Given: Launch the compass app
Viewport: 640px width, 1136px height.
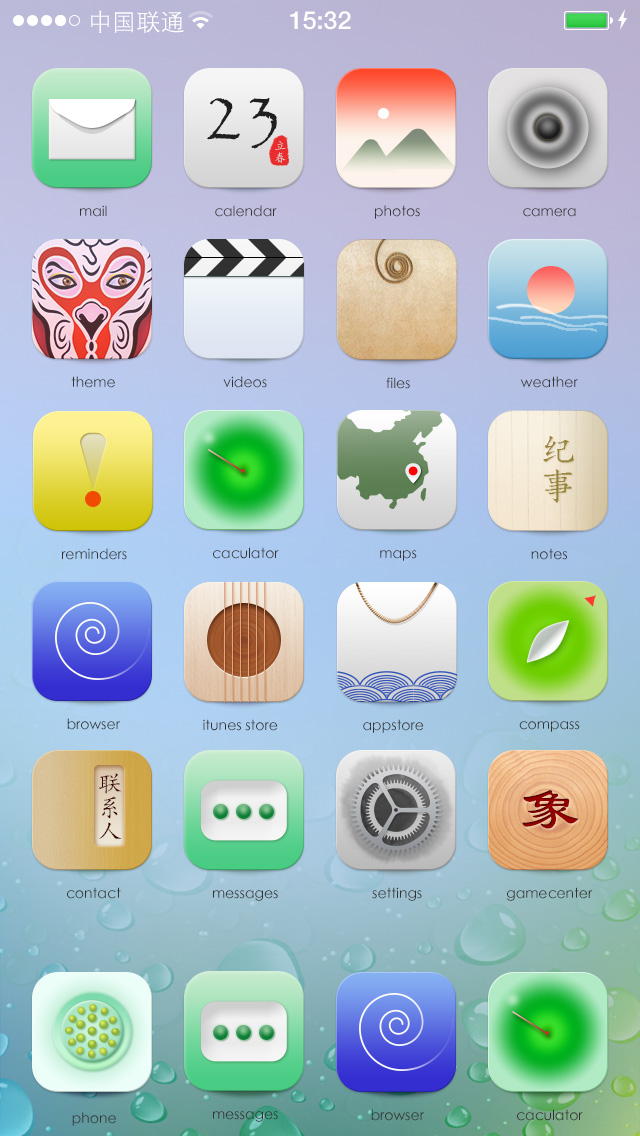Looking at the screenshot, I should pos(548,641).
